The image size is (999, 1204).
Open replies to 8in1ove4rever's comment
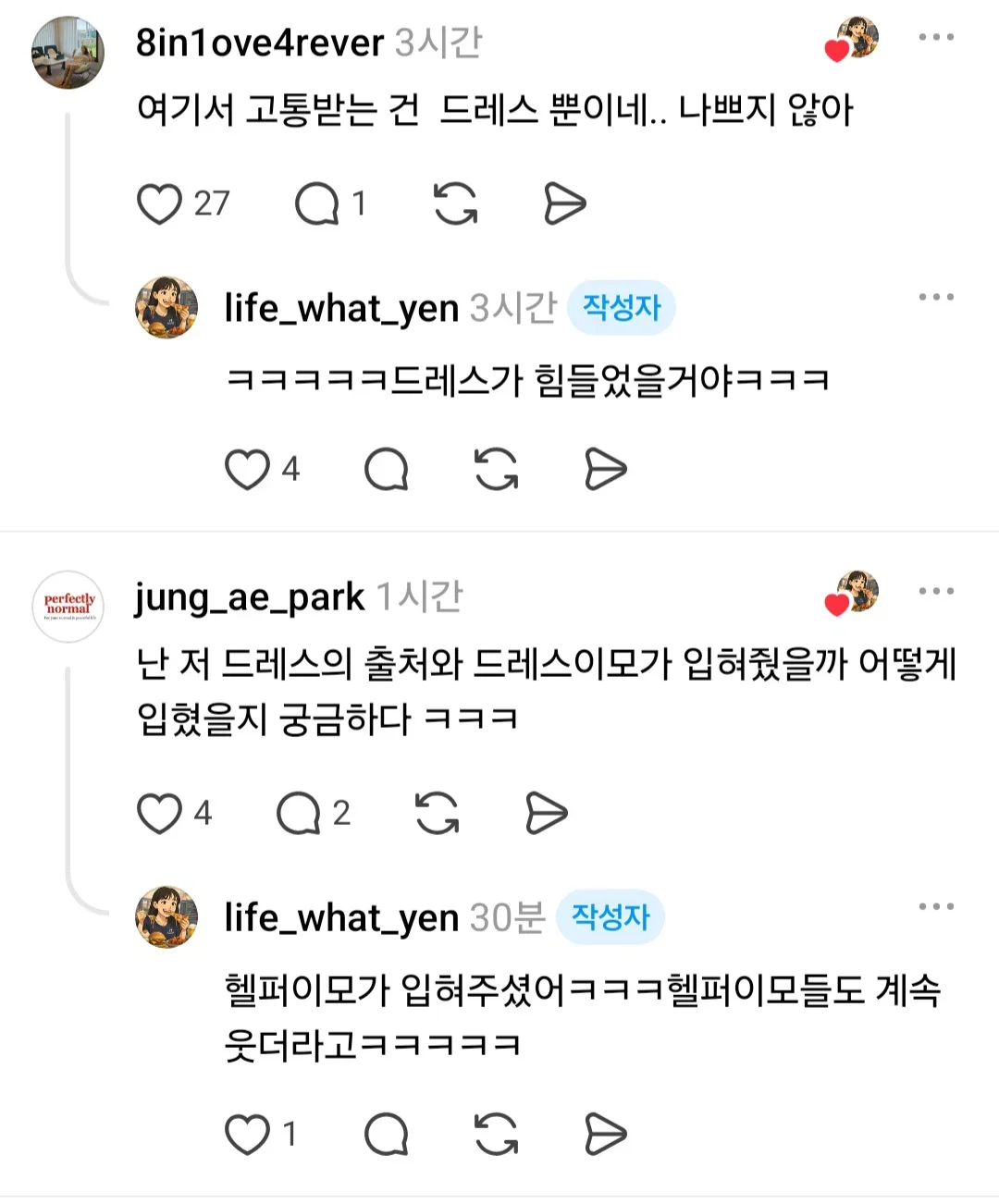point(317,203)
